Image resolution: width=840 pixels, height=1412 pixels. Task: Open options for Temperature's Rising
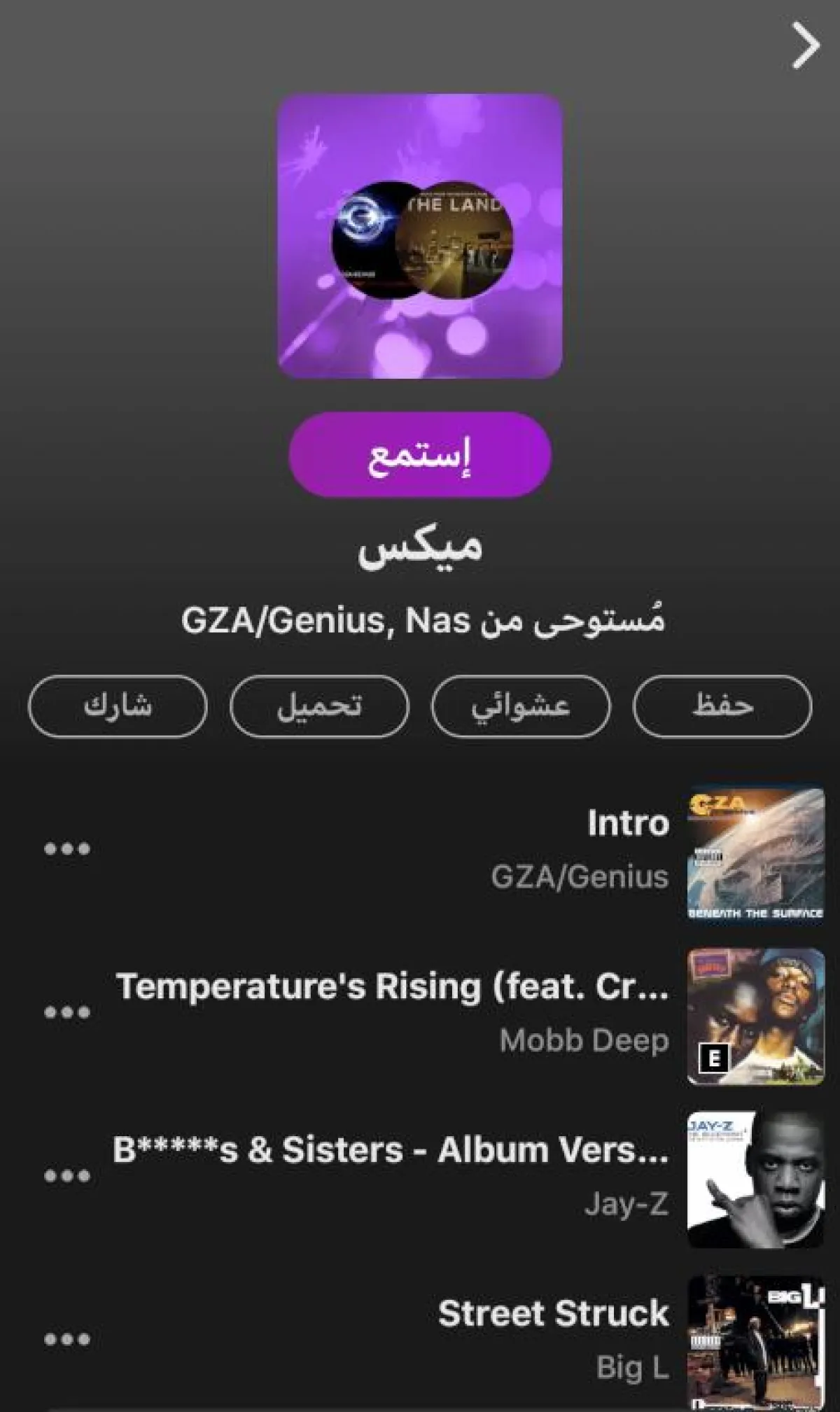[x=67, y=1012]
